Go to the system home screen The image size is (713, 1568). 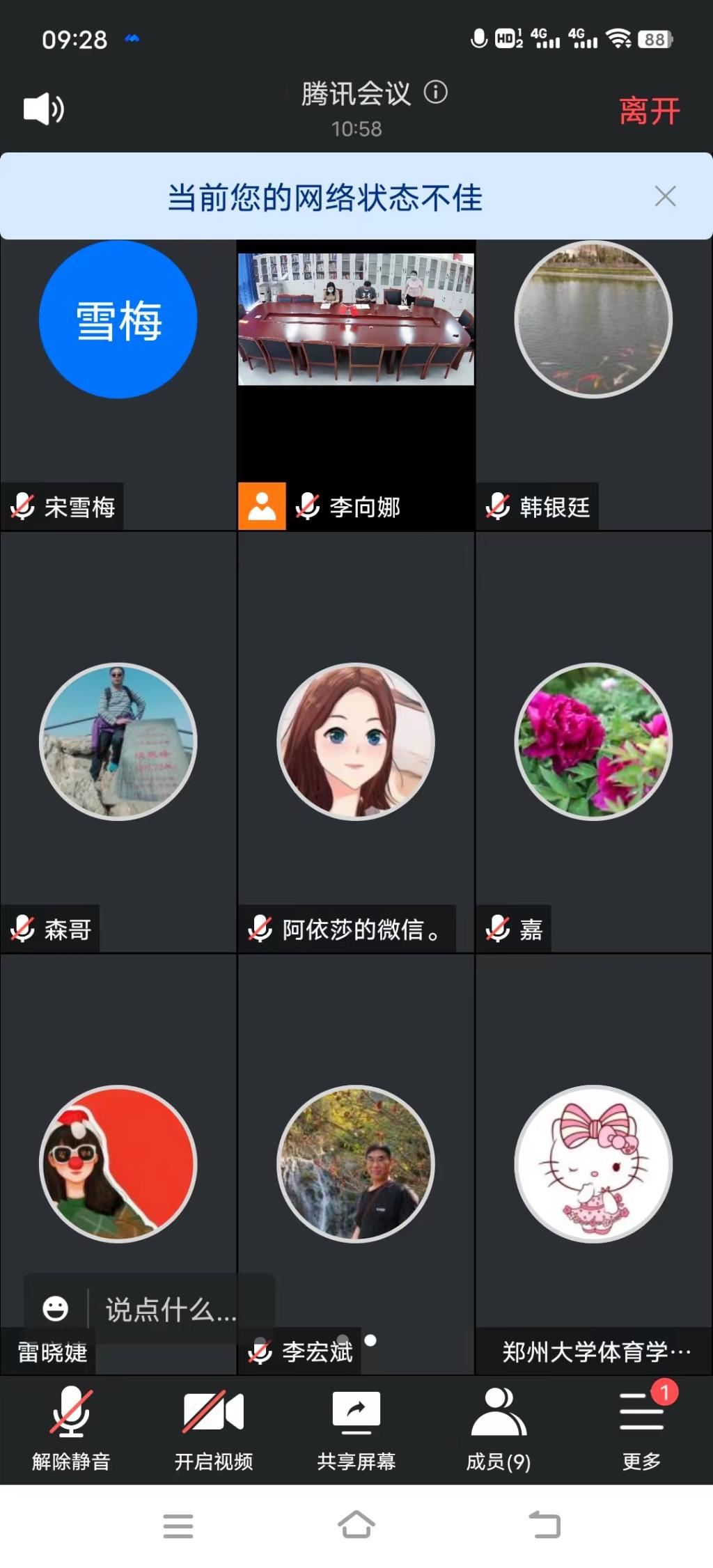click(x=356, y=1525)
